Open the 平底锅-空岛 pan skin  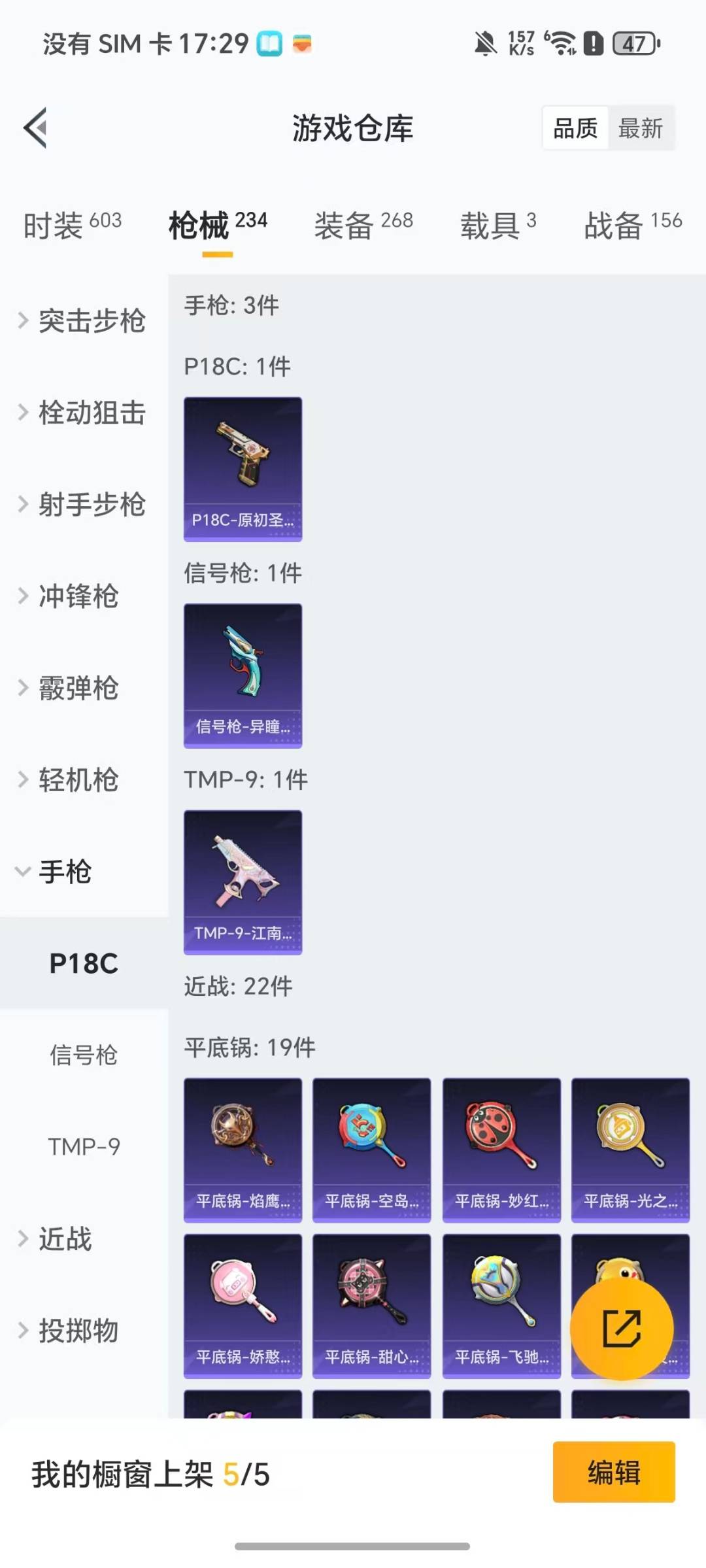click(x=371, y=1150)
